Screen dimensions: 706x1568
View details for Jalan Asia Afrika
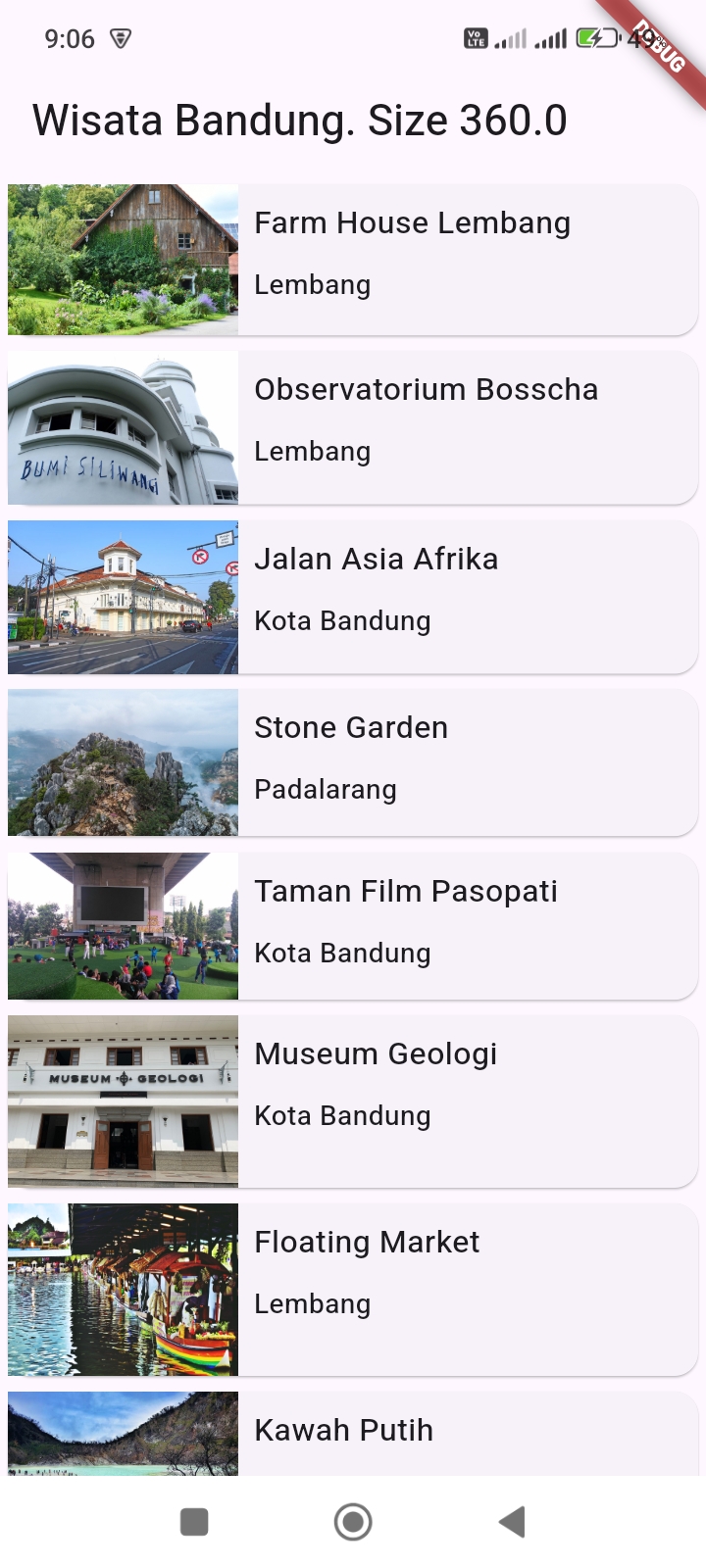pyautogui.click(x=353, y=597)
